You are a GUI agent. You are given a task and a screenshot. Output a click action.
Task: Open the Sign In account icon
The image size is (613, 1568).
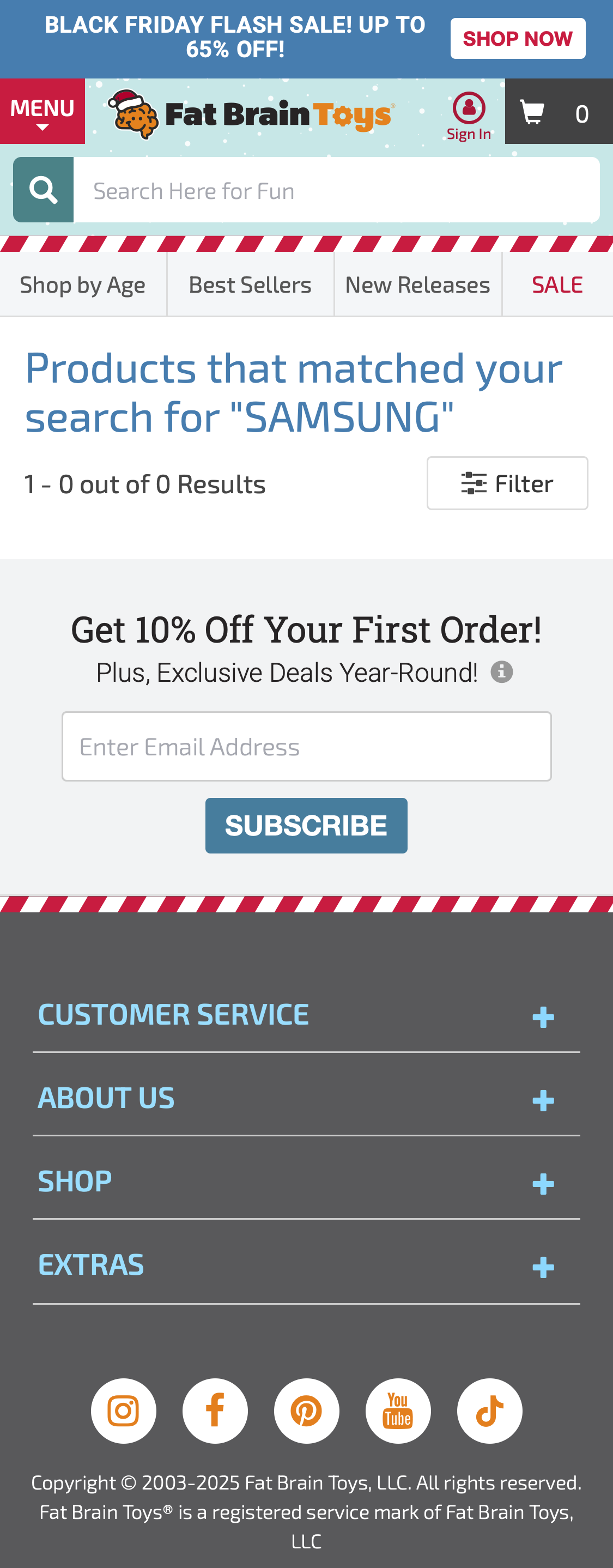468,116
